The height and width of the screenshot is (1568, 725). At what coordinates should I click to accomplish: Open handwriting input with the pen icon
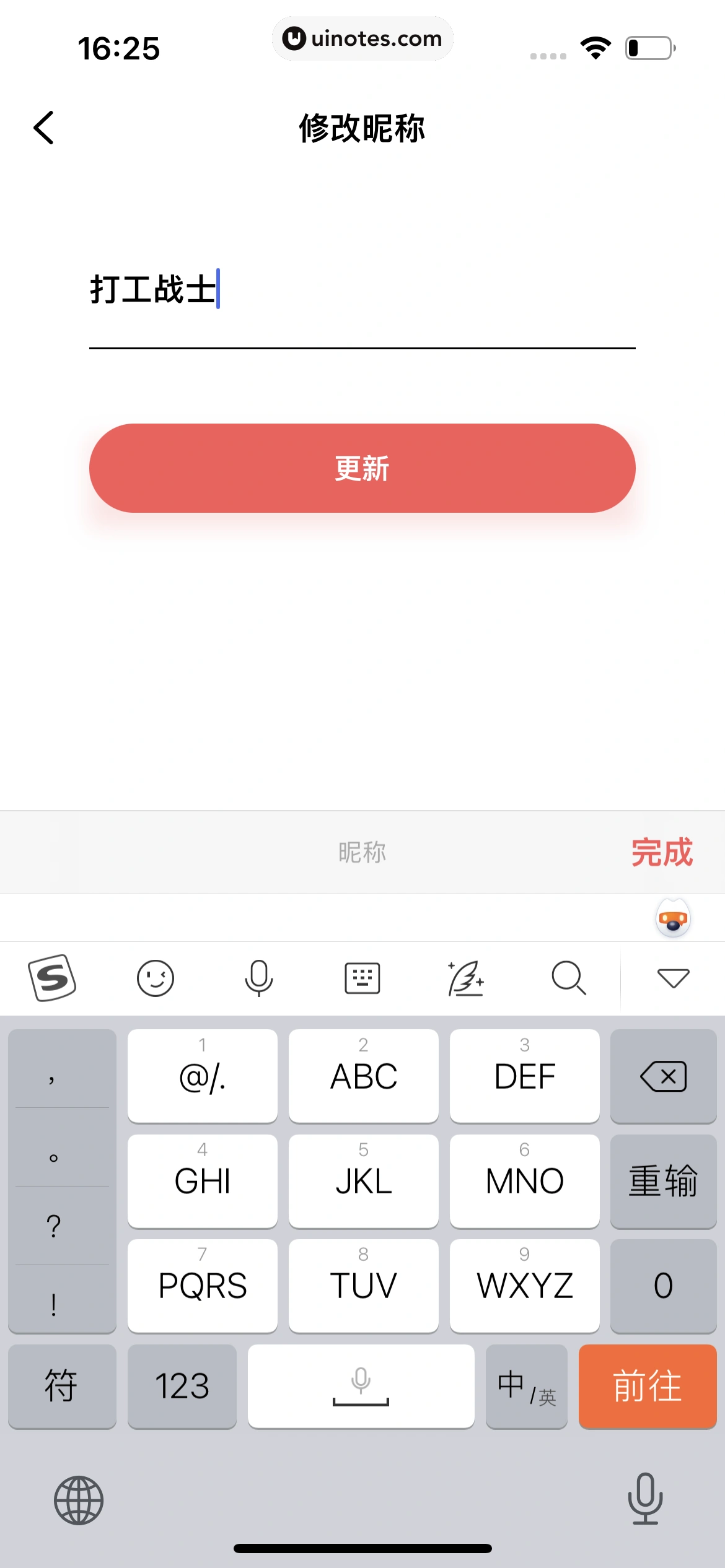[x=465, y=978]
